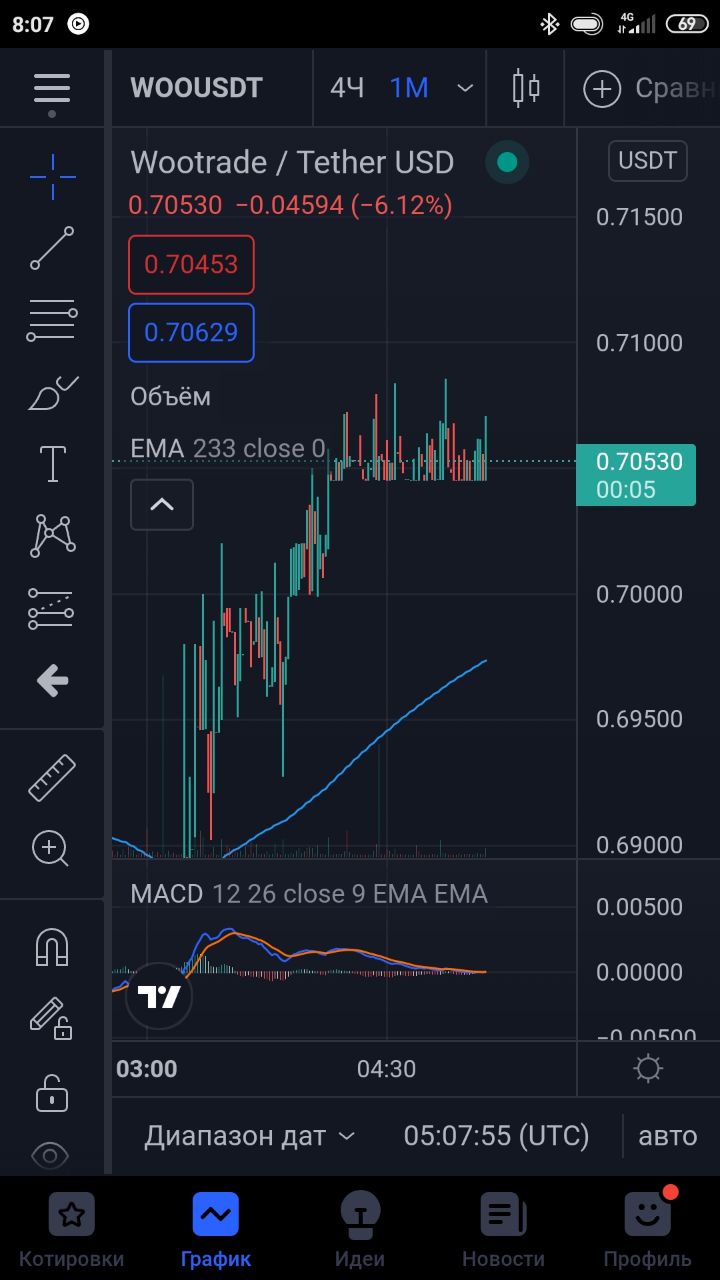Activate the zoom in tool
The width and height of the screenshot is (720, 1280).
click(50, 848)
